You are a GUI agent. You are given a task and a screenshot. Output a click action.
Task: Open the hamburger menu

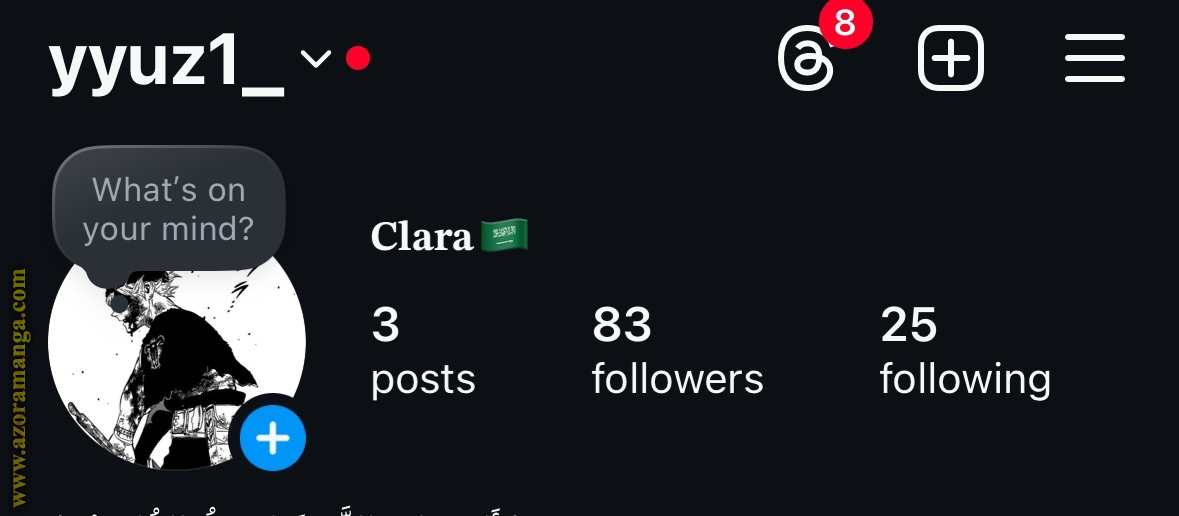(x=1095, y=59)
